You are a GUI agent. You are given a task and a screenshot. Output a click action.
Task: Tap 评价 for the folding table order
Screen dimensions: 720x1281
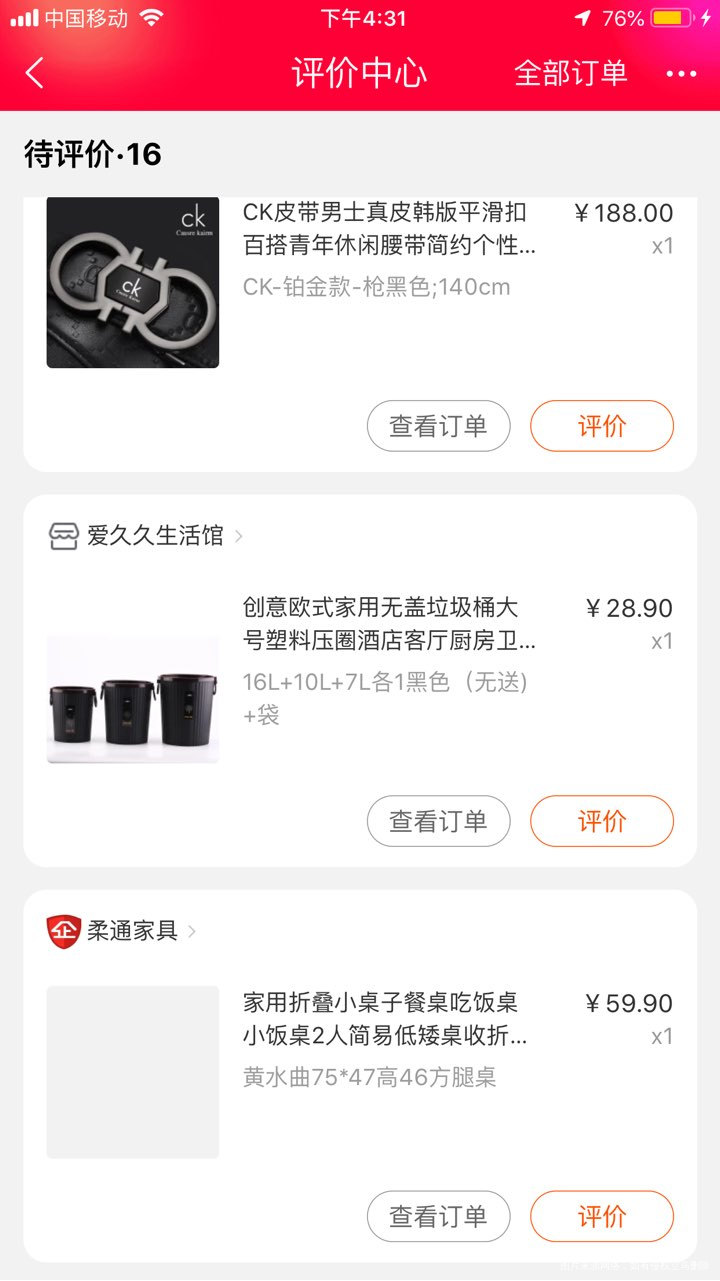pyautogui.click(x=601, y=1216)
